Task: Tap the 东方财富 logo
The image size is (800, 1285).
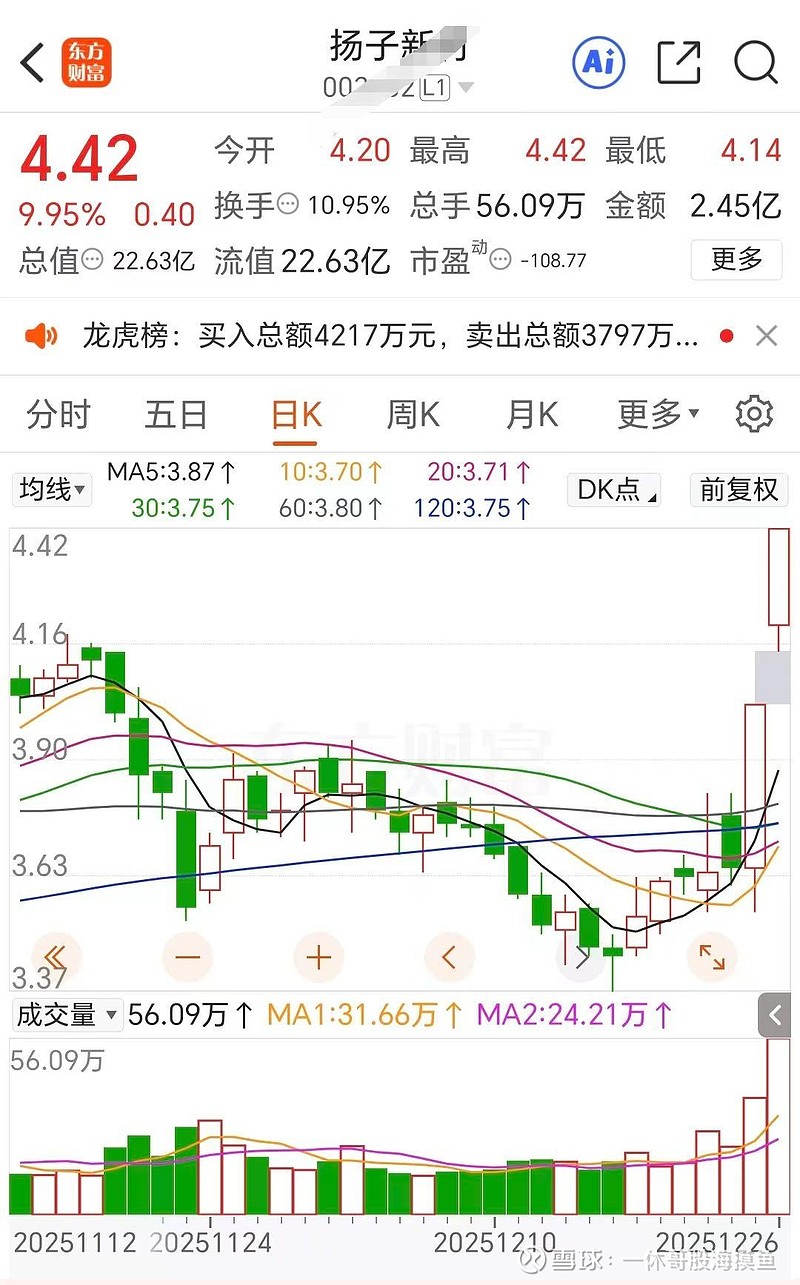Action: coord(86,62)
